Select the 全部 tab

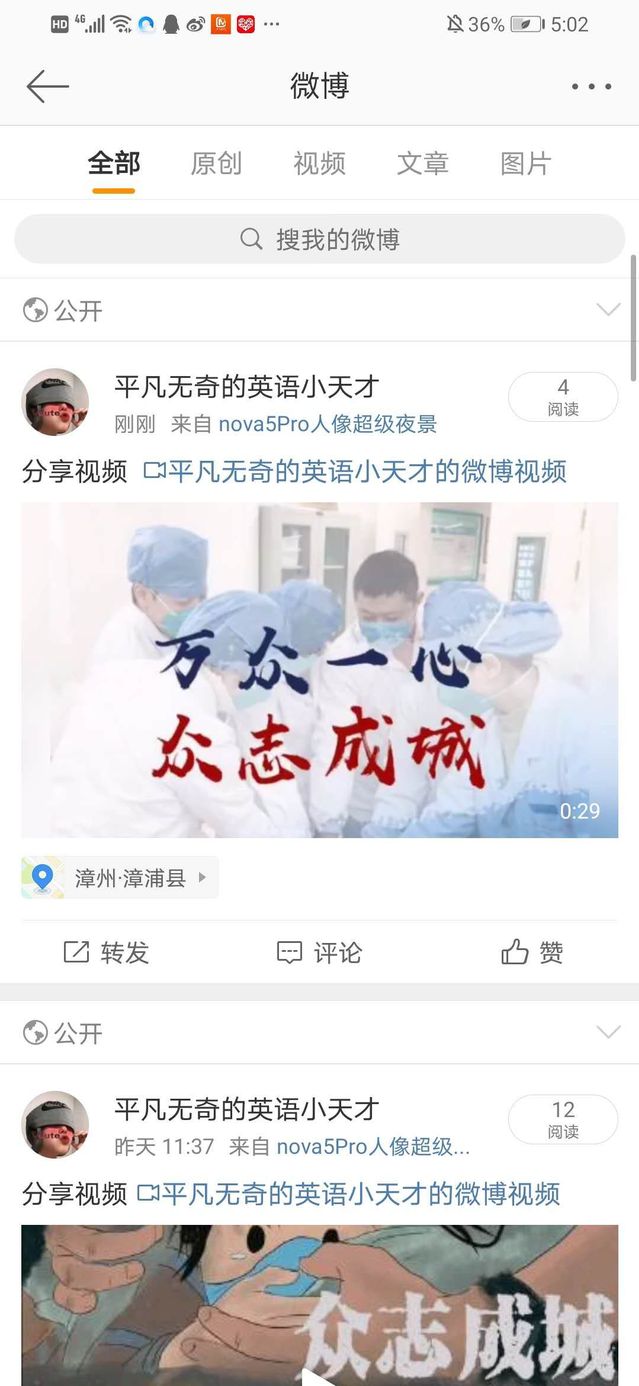[x=113, y=163]
